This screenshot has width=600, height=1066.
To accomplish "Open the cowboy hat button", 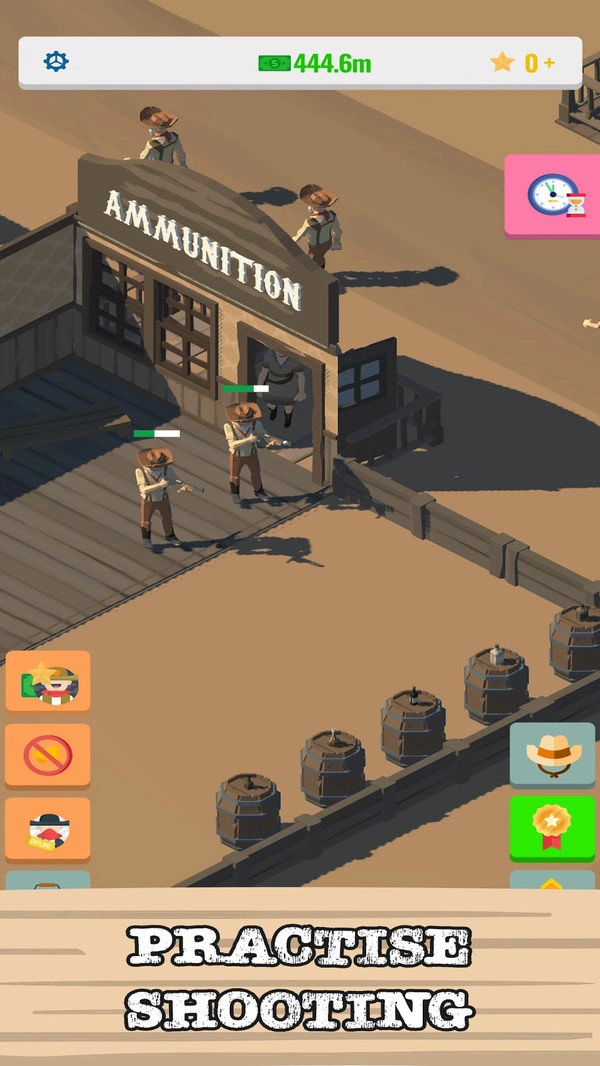I will [552, 754].
